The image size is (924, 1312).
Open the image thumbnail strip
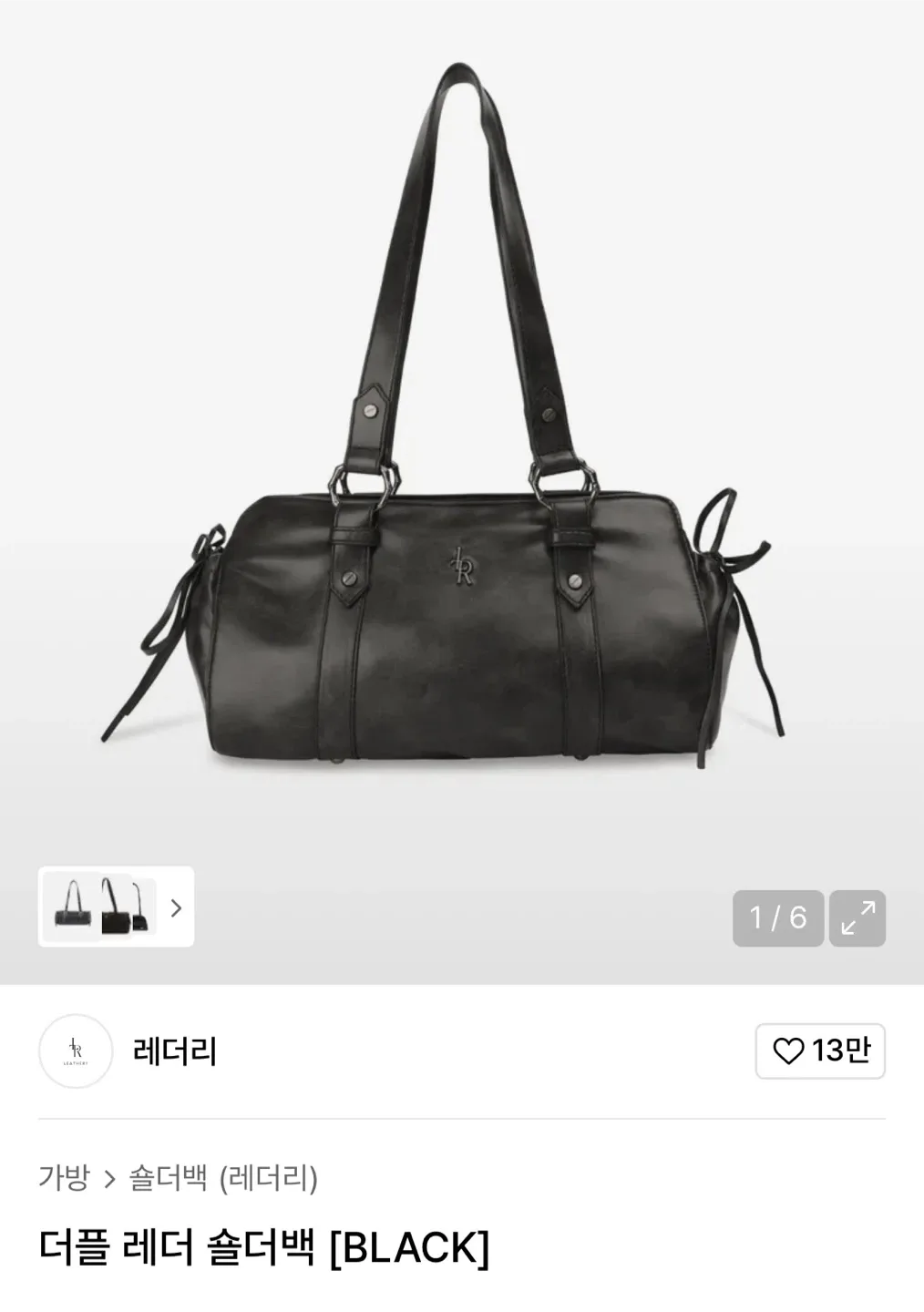click(x=116, y=907)
